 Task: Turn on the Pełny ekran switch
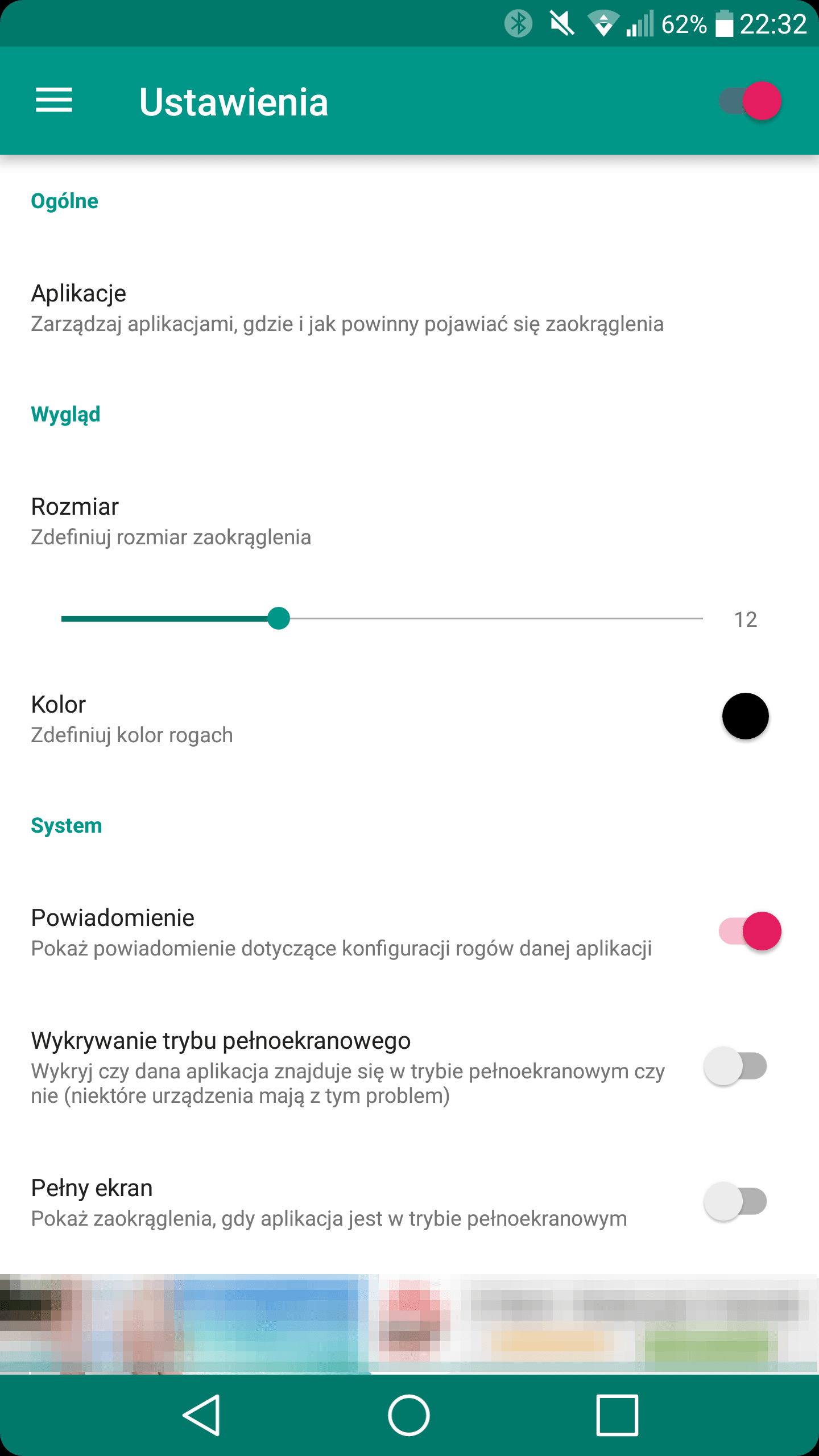coord(736,1201)
